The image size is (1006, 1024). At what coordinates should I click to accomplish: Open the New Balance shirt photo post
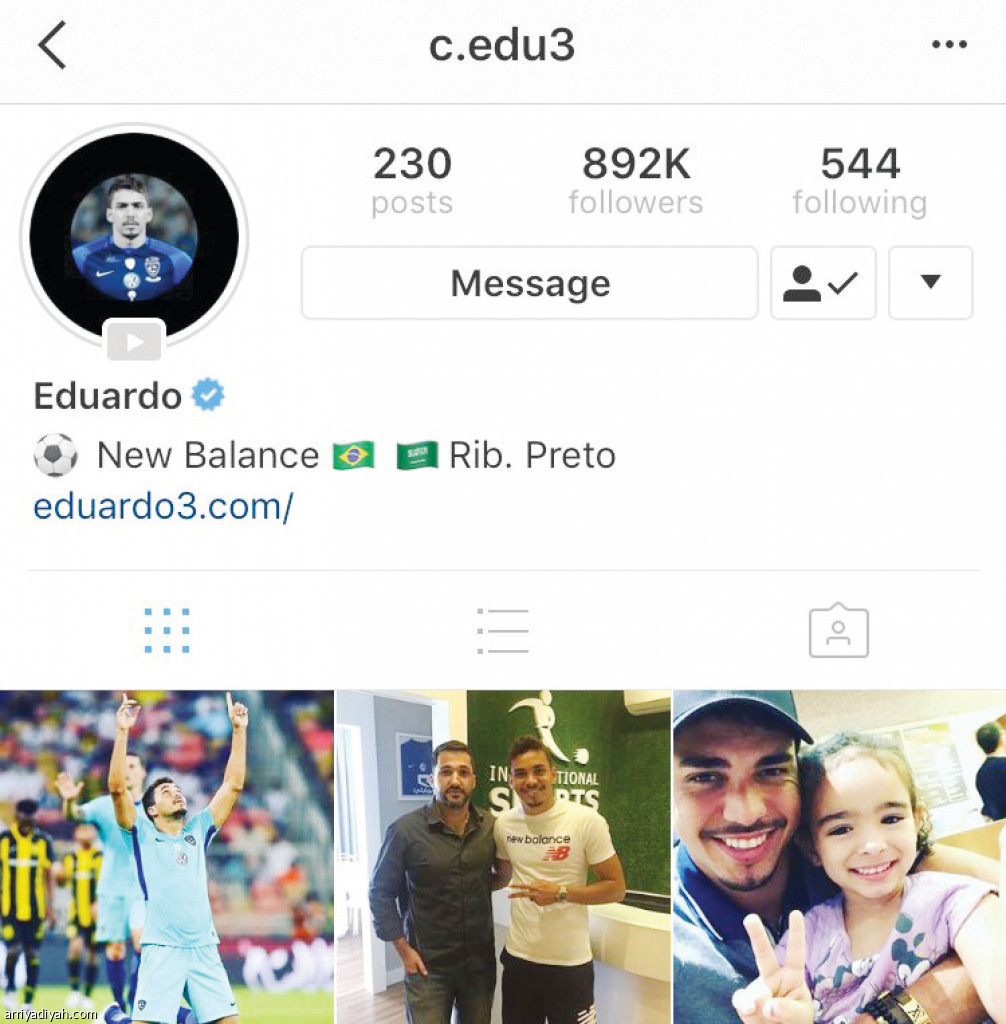coord(502,856)
